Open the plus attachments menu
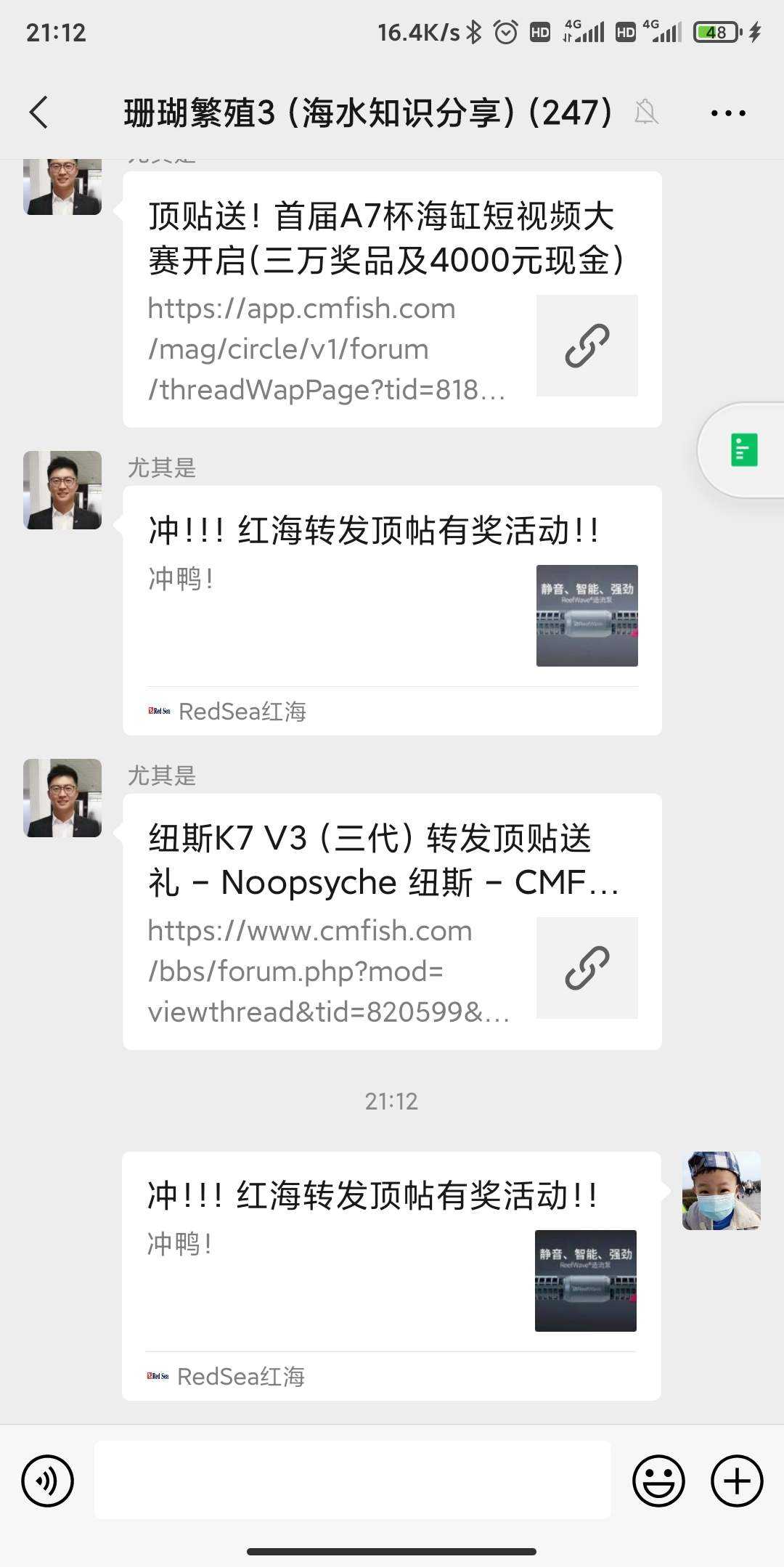The image size is (784, 1567). point(737,1481)
